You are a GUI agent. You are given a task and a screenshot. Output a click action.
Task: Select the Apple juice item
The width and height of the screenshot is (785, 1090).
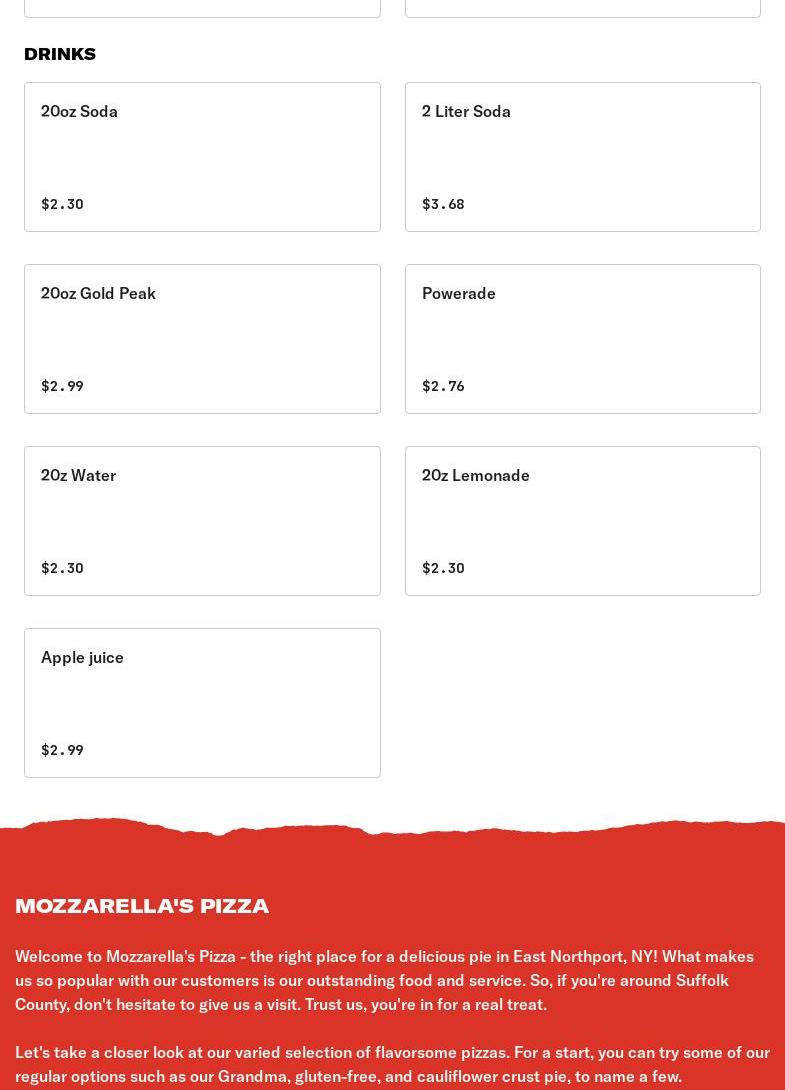tap(202, 703)
